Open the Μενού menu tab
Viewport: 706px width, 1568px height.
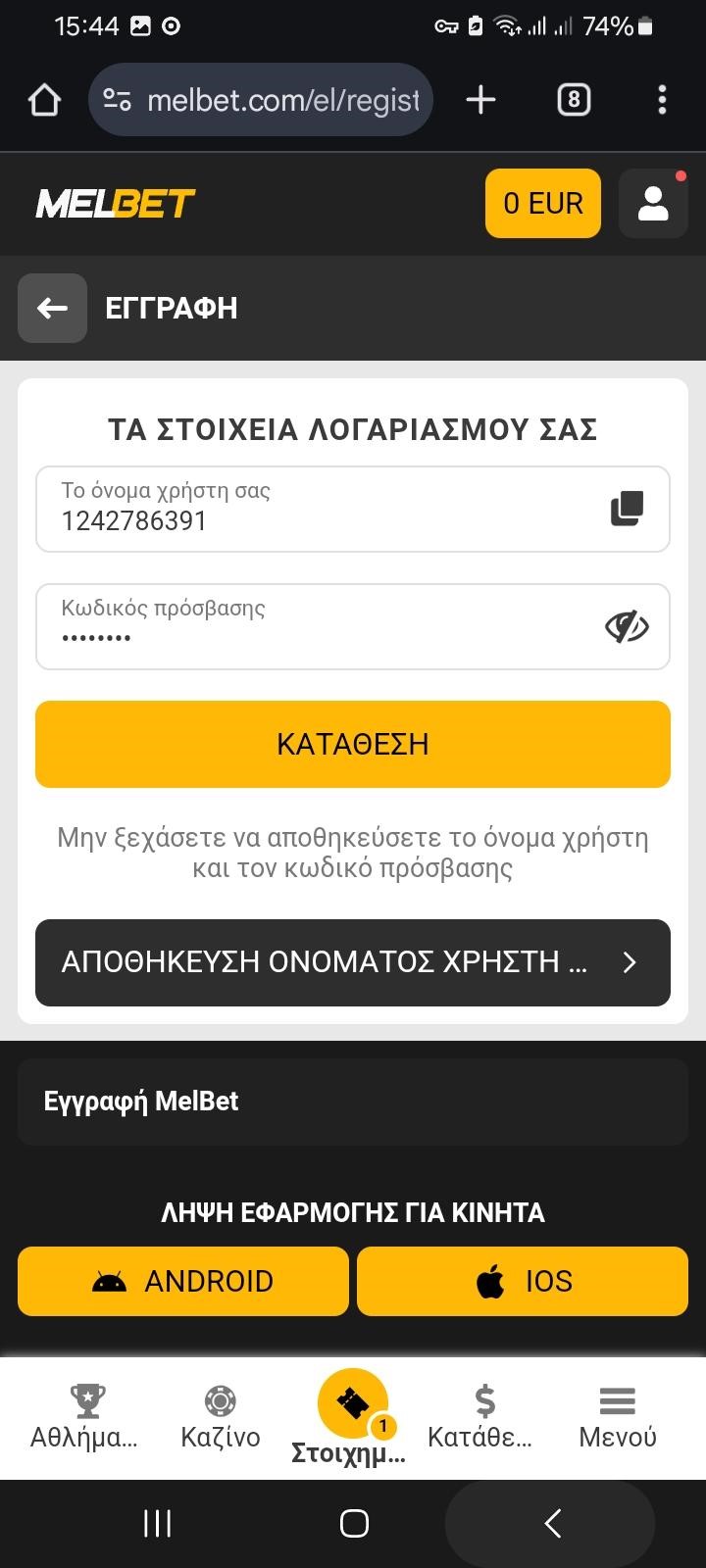click(x=617, y=1417)
